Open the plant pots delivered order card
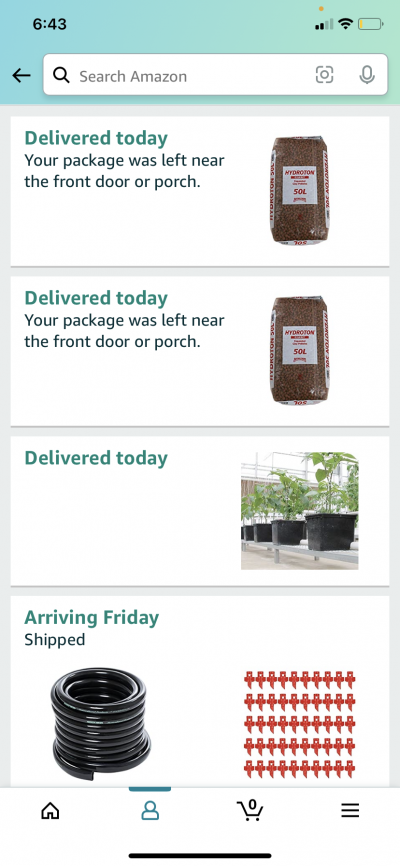The width and height of the screenshot is (400, 866). 200,511
